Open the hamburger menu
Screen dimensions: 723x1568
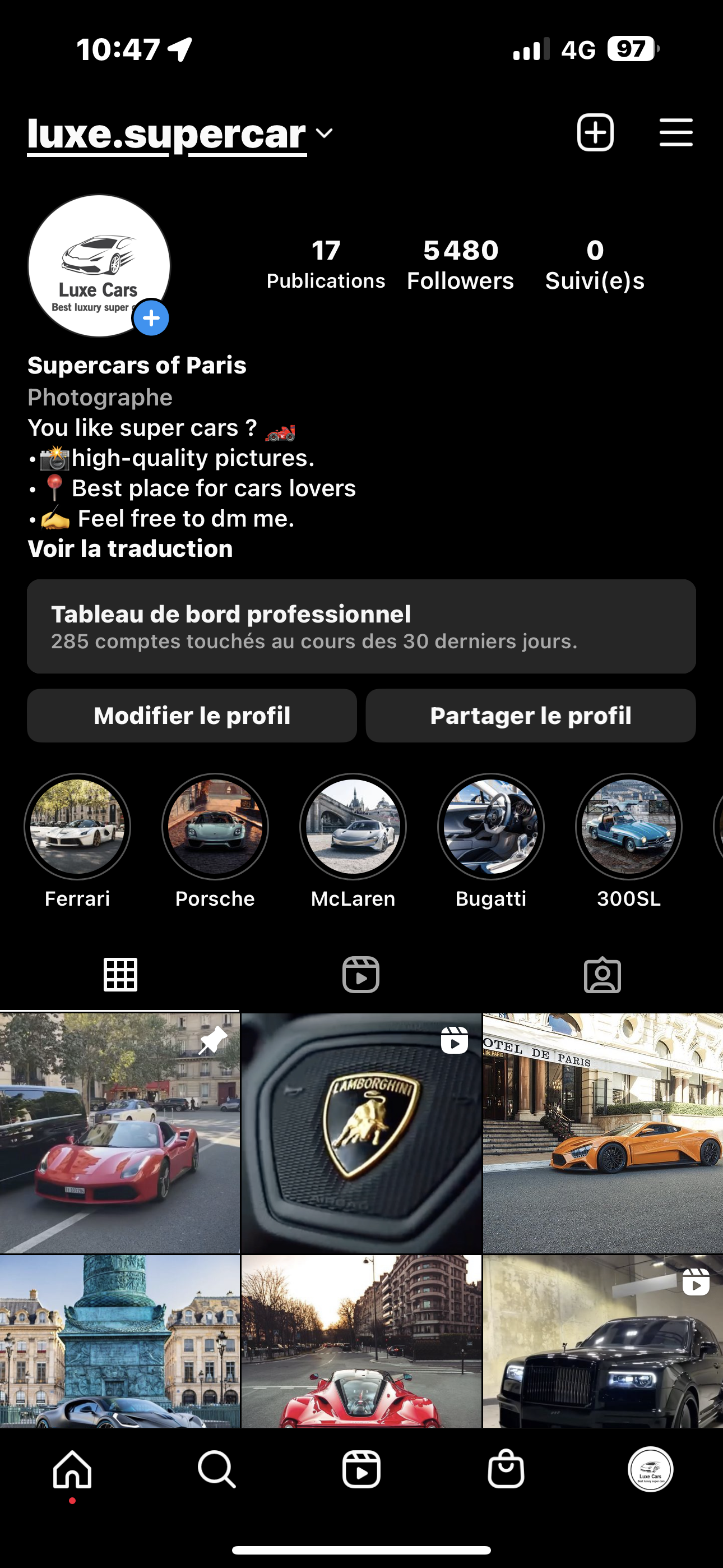click(x=675, y=132)
